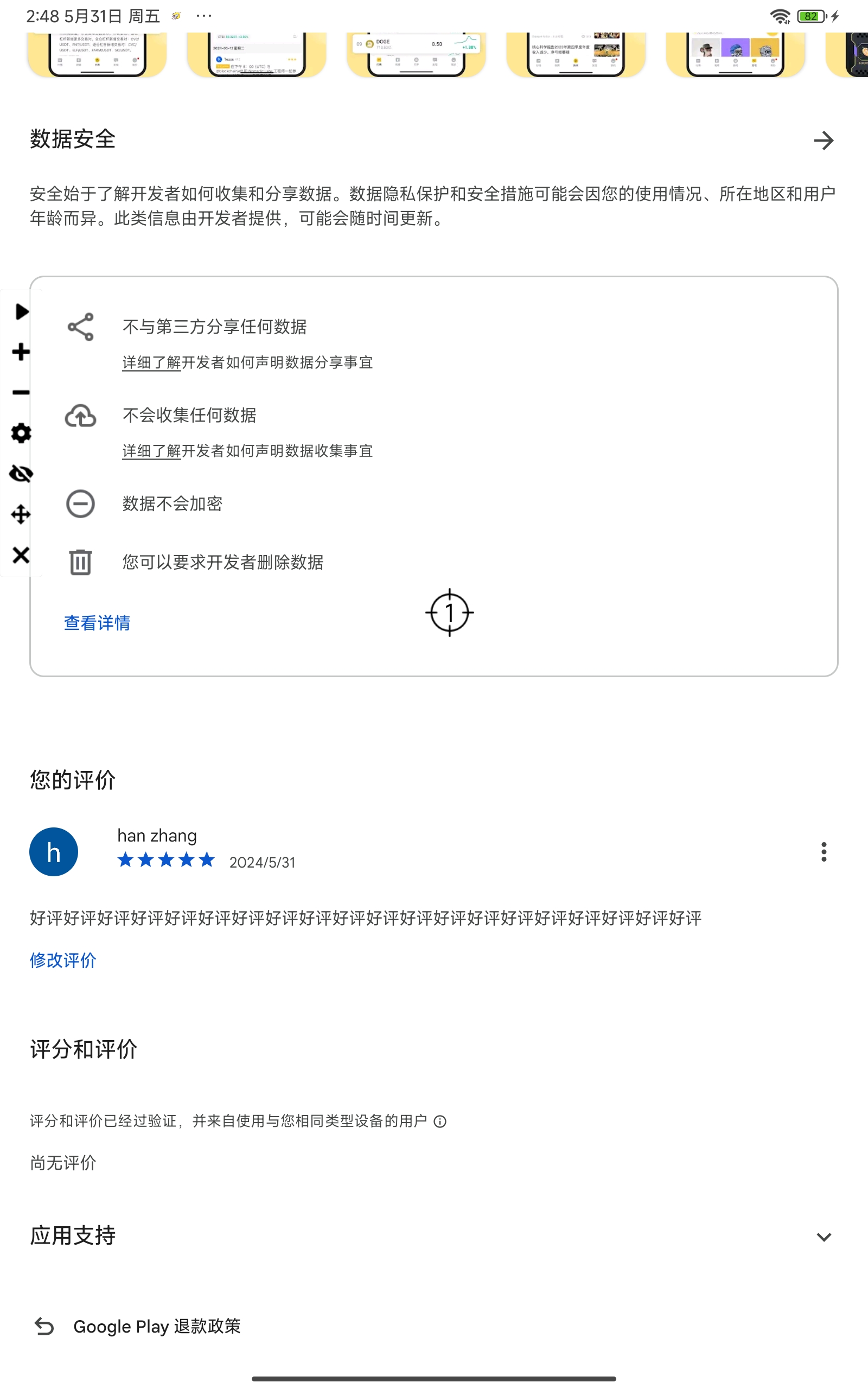Expand the 应用支持 section

[x=823, y=1237]
